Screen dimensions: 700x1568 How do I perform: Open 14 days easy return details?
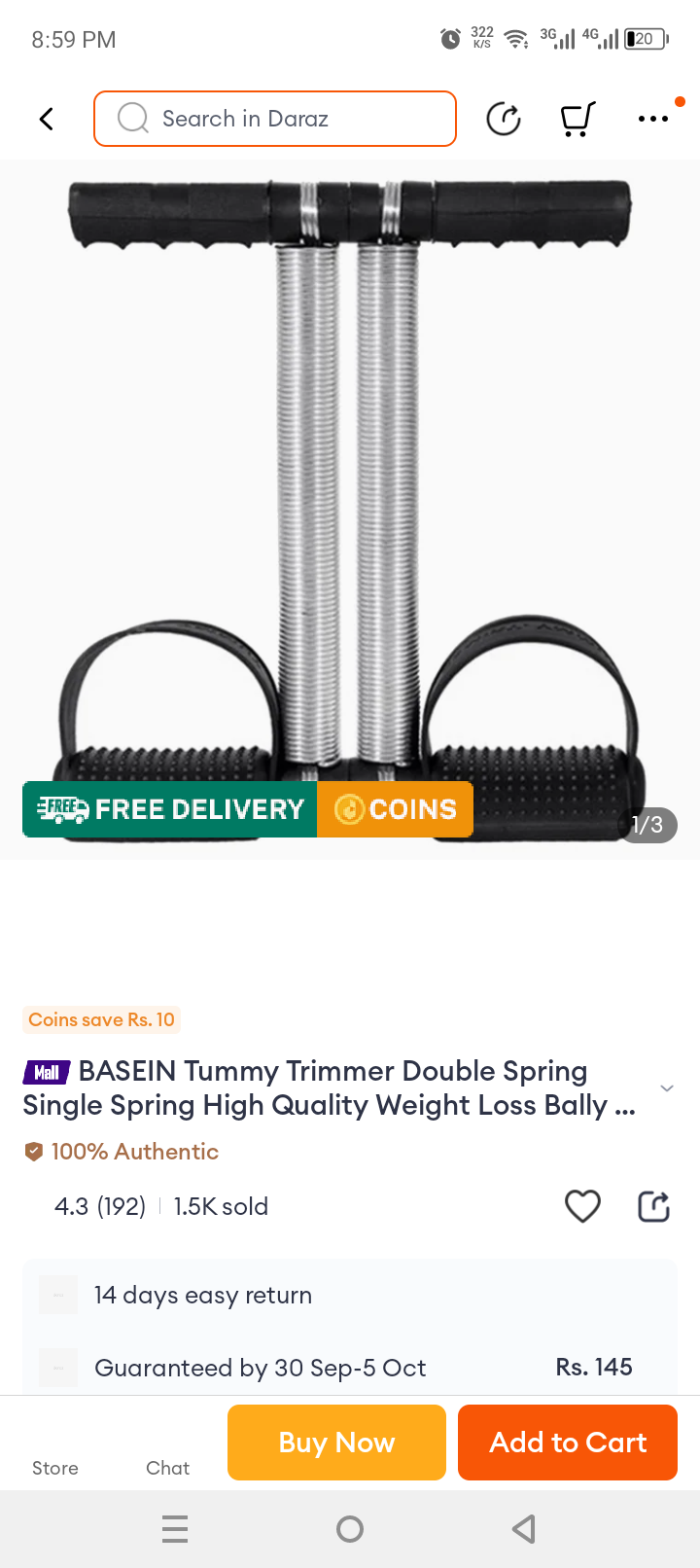coord(203,1296)
